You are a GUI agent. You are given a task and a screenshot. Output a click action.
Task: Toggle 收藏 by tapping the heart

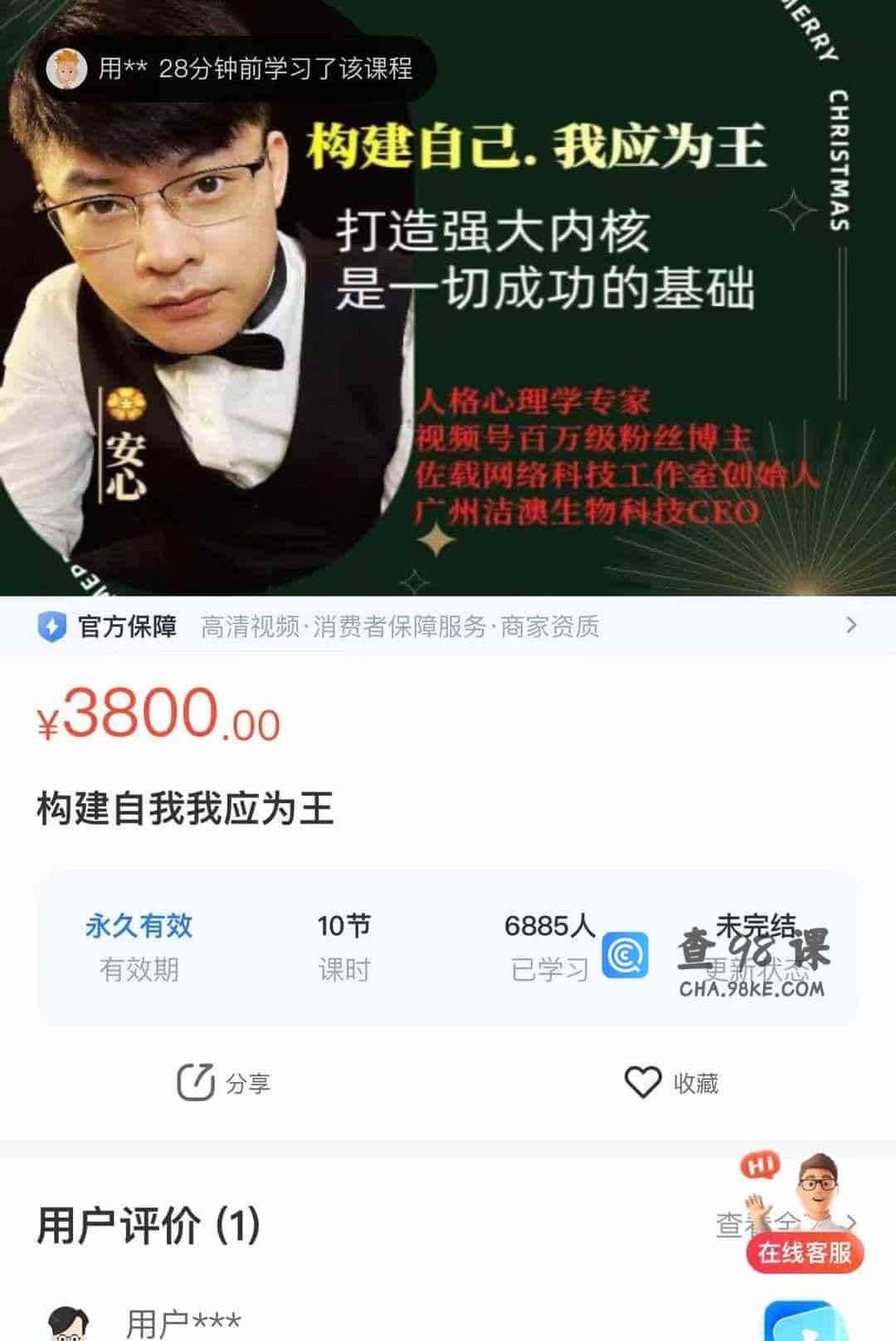pos(641,1081)
